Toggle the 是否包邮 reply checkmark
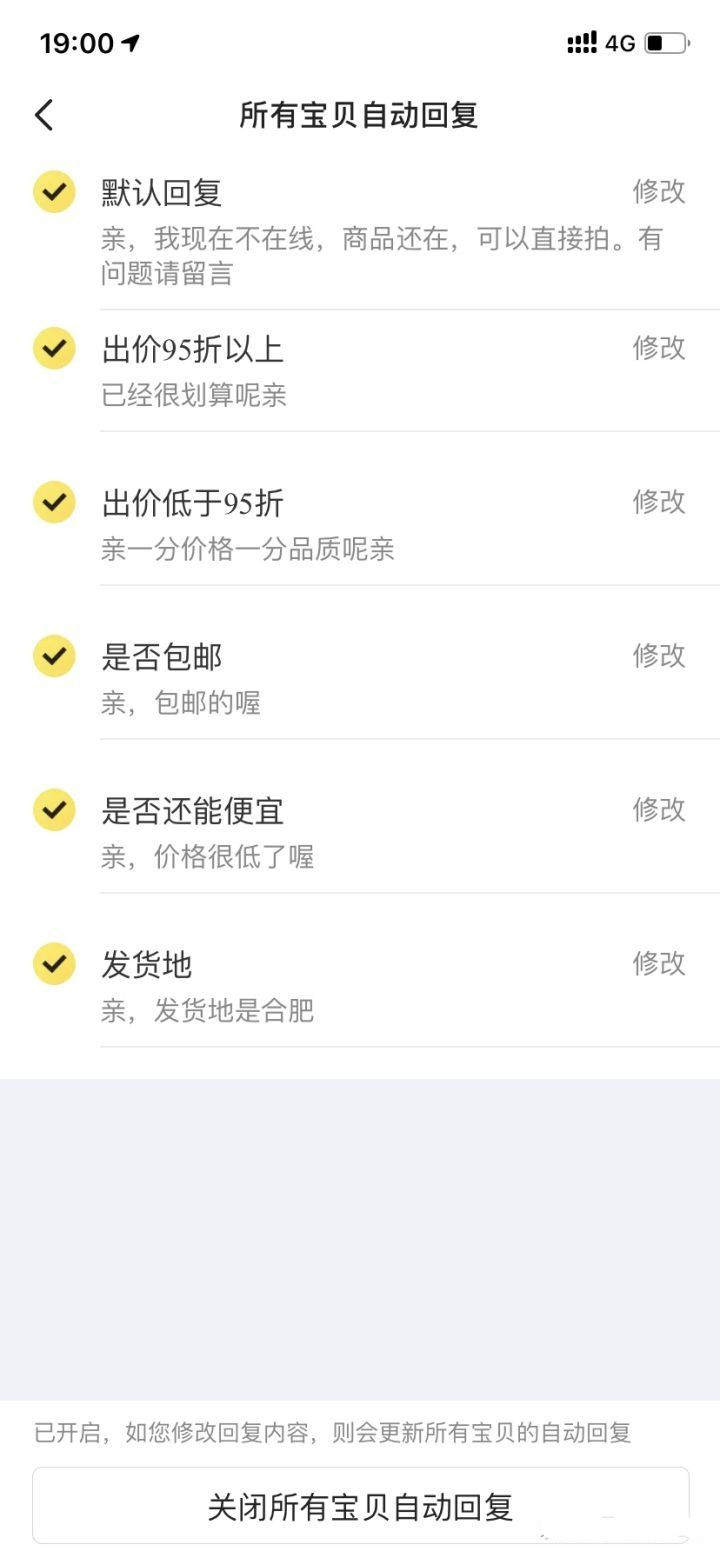Screen dimensions: 720x1558 pyautogui.click(x=53, y=657)
